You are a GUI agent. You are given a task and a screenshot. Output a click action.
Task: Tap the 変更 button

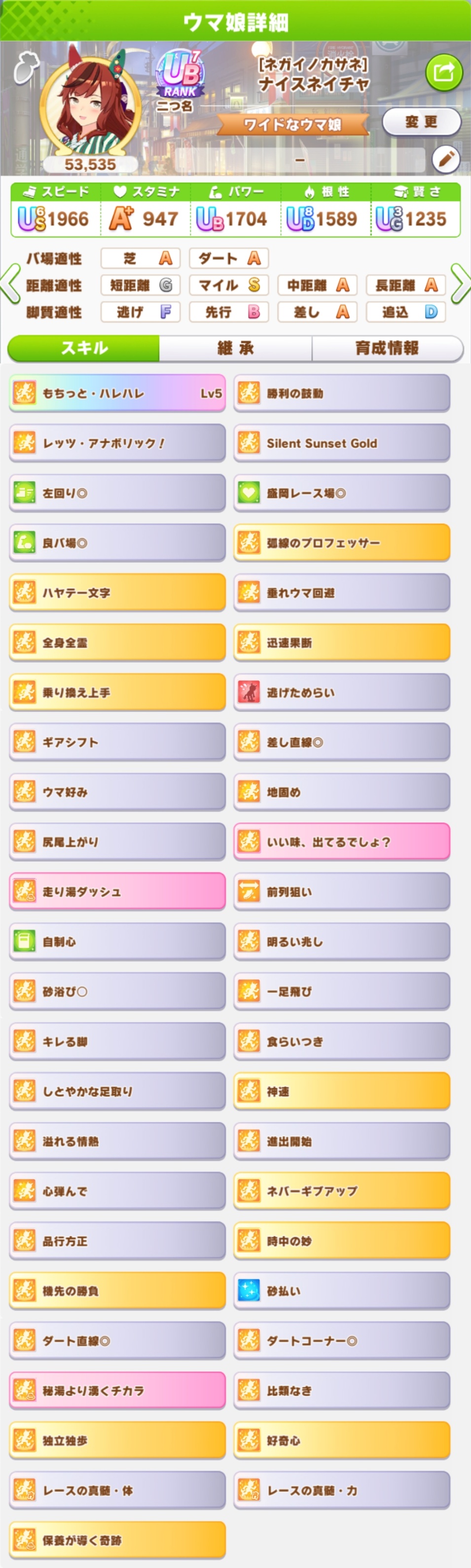coord(421,122)
